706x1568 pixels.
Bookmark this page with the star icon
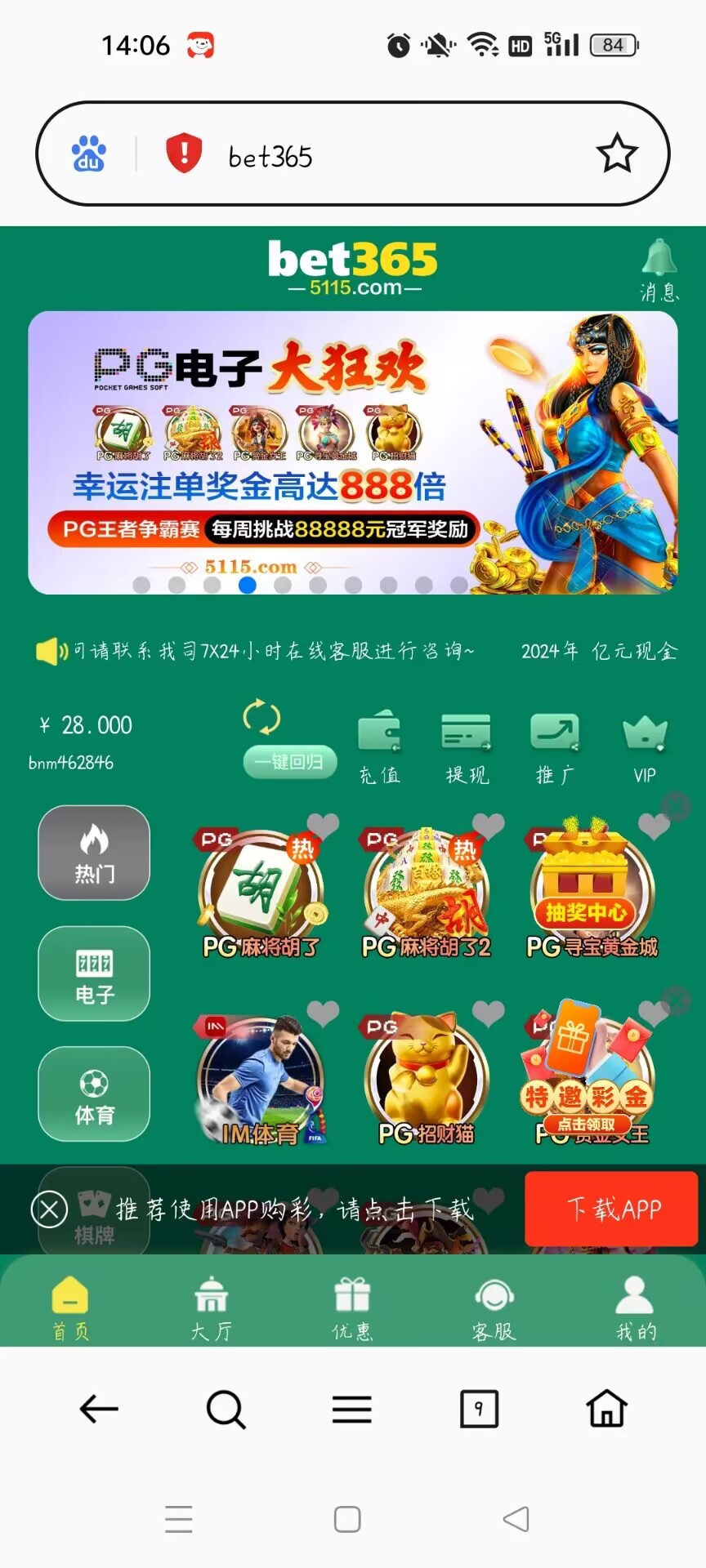[x=616, y=153]
